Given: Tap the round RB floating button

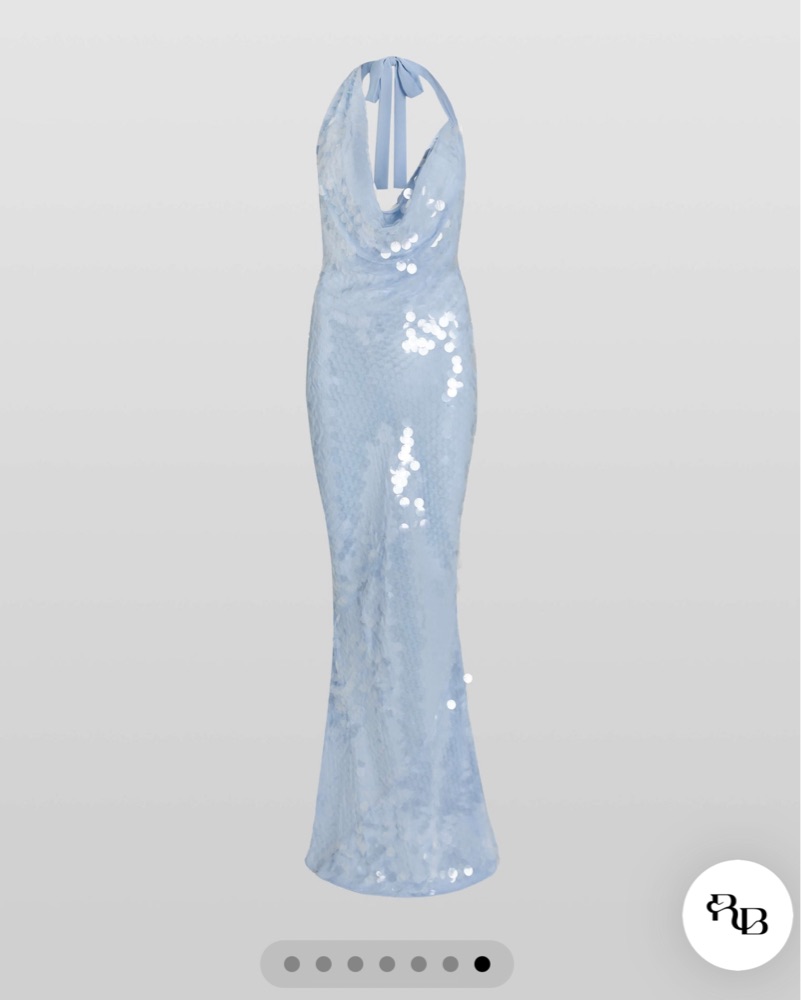Looking at the screenshot, I should (737, 914).
